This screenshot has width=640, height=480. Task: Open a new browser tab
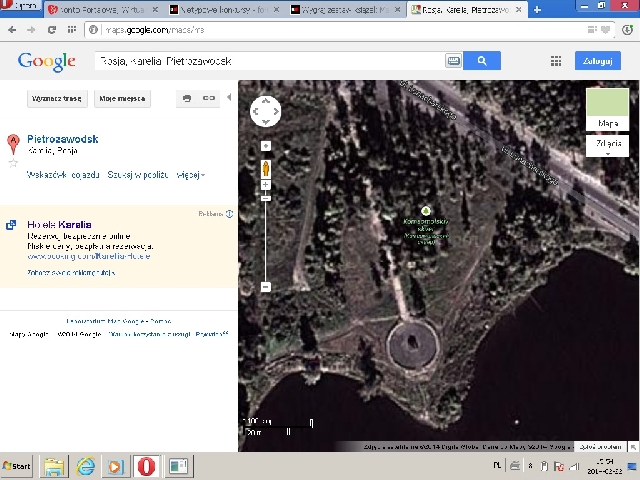tap(537, 9)
